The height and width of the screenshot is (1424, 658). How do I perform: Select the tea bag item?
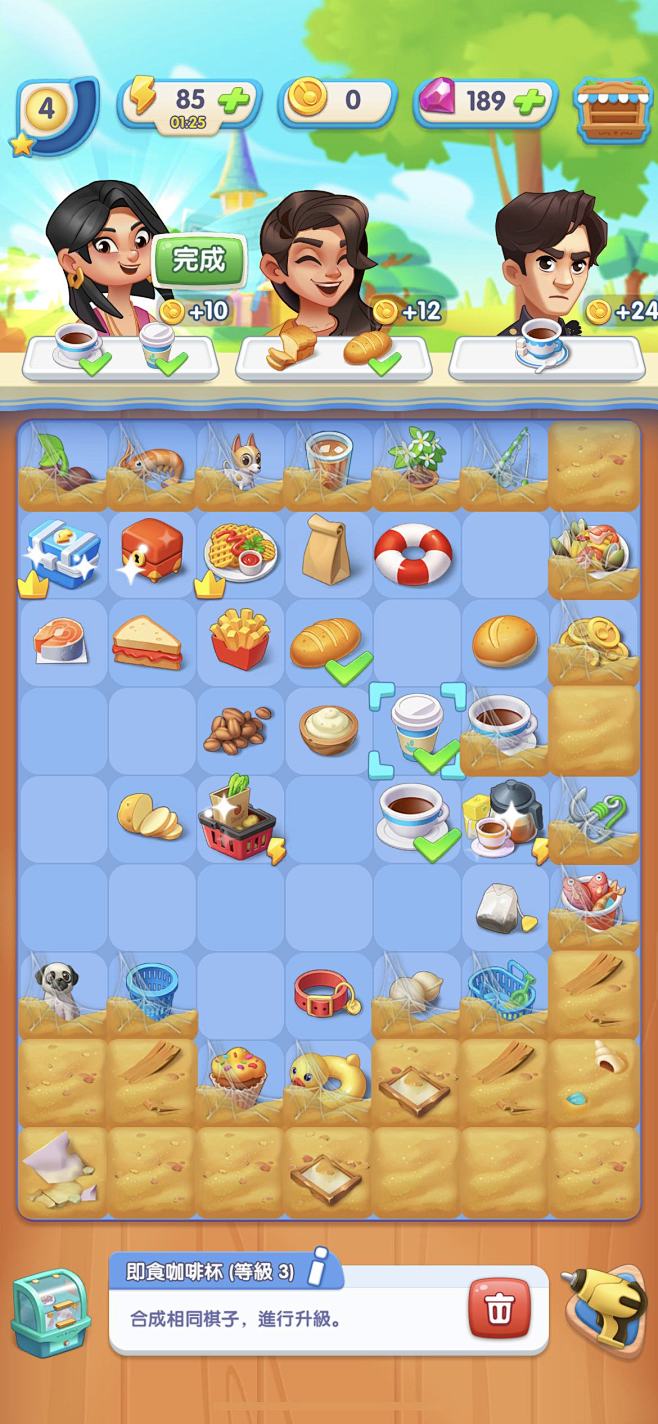tap(504, 907)
